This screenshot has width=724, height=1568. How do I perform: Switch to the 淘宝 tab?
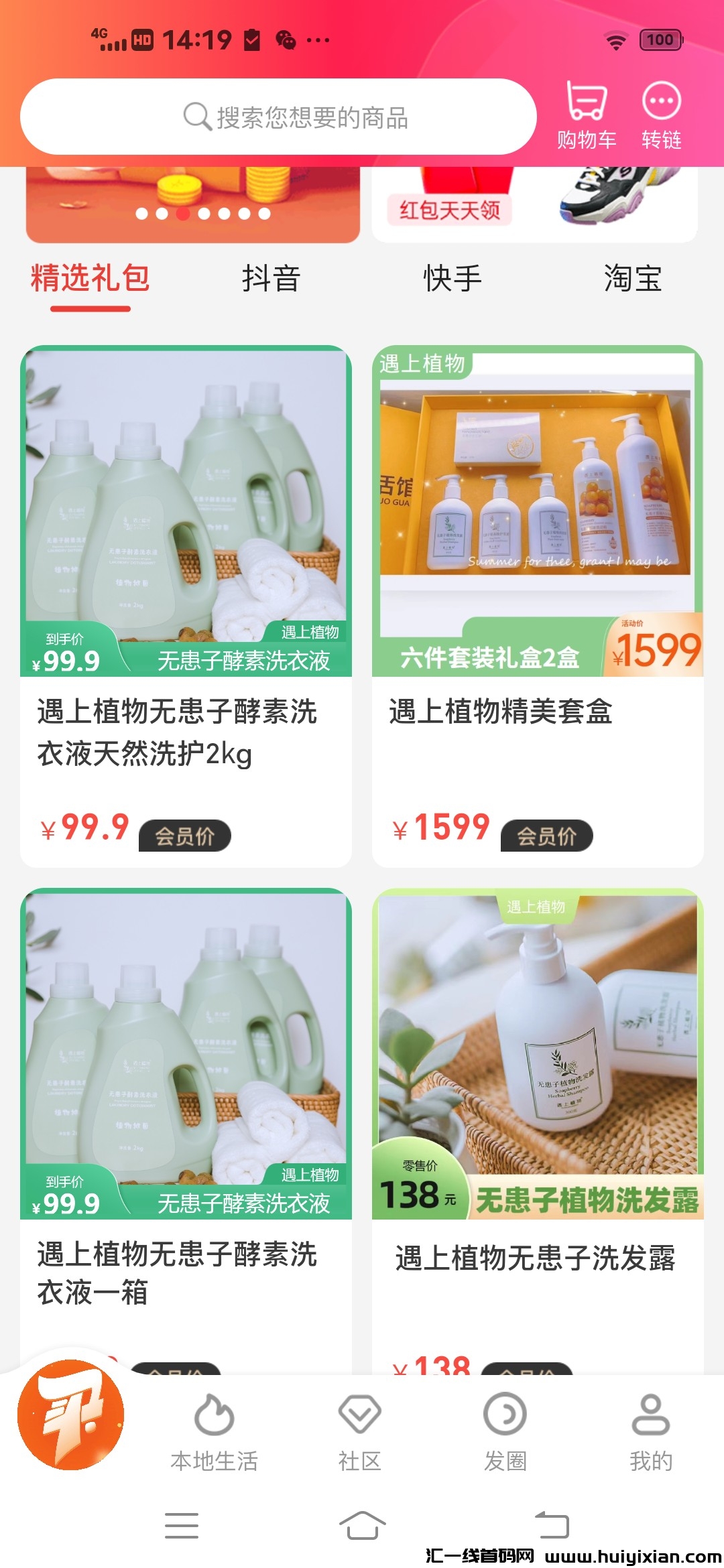point(633,279)
